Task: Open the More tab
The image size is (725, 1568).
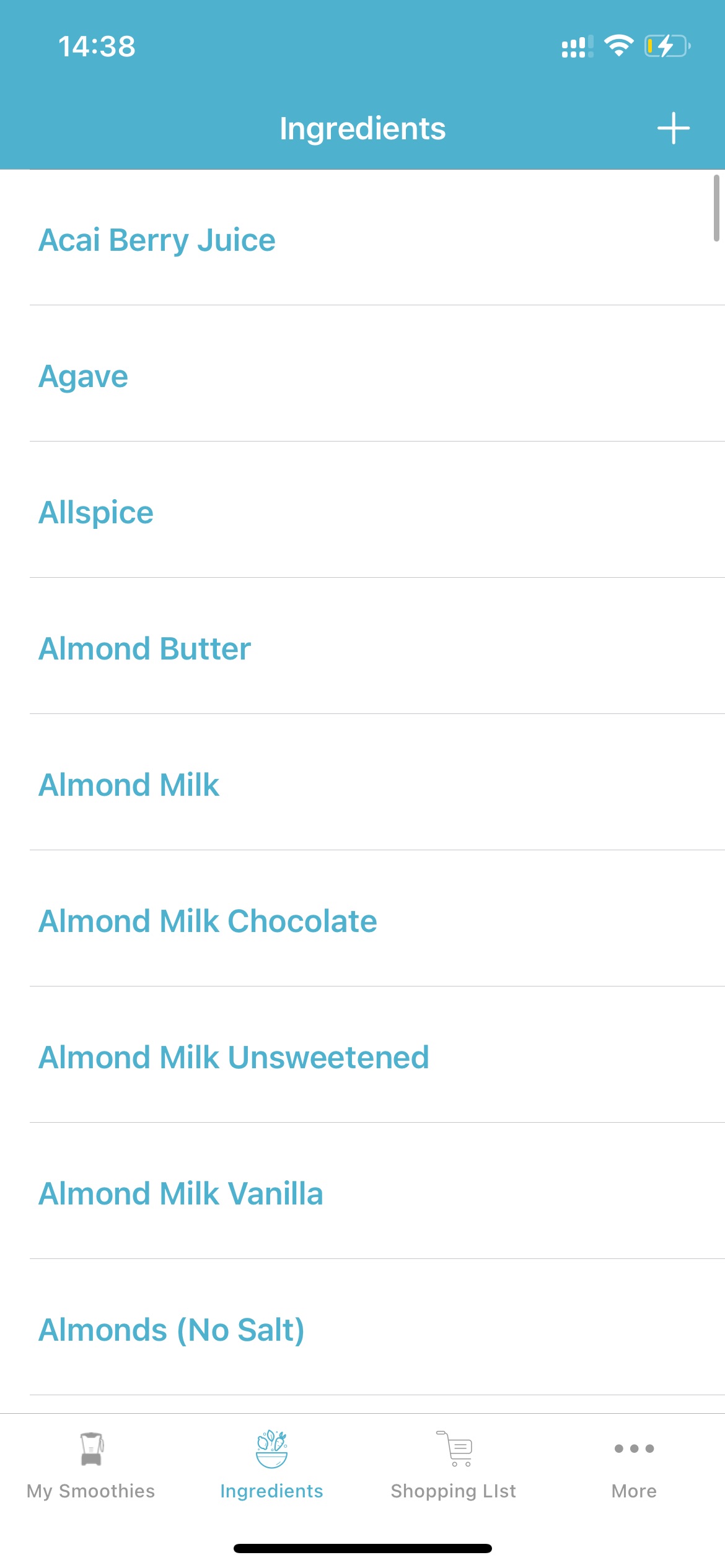Action: [634, 1465]
